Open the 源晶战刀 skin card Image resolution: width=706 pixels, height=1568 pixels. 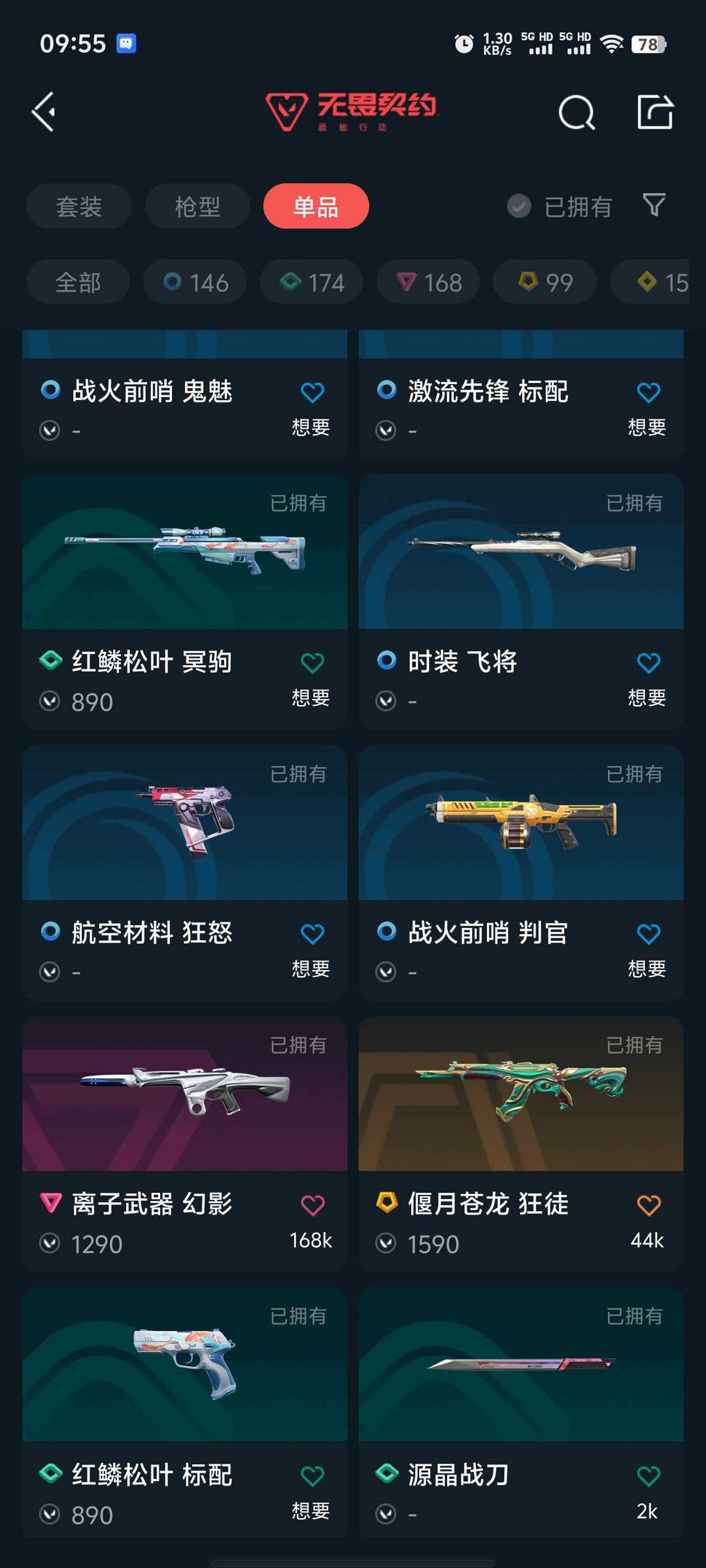[x=521, y=1413]
